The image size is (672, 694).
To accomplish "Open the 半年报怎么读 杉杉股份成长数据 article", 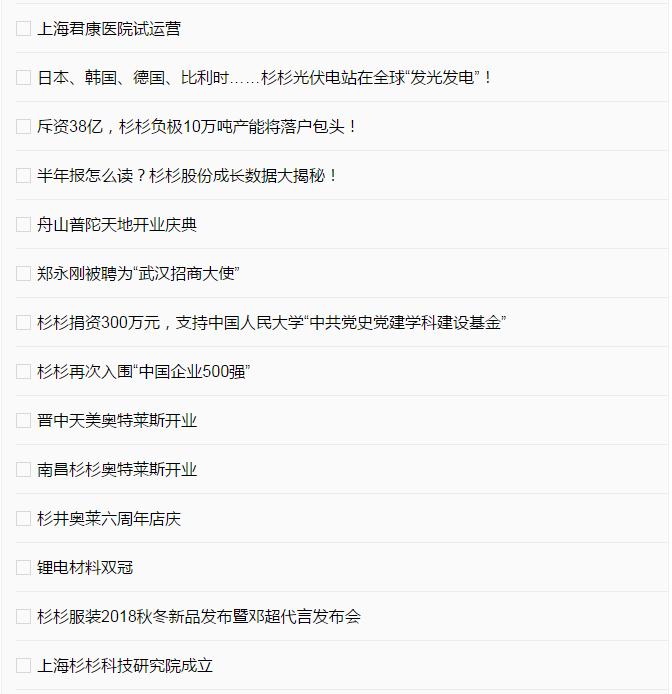I will coord(188,176).
